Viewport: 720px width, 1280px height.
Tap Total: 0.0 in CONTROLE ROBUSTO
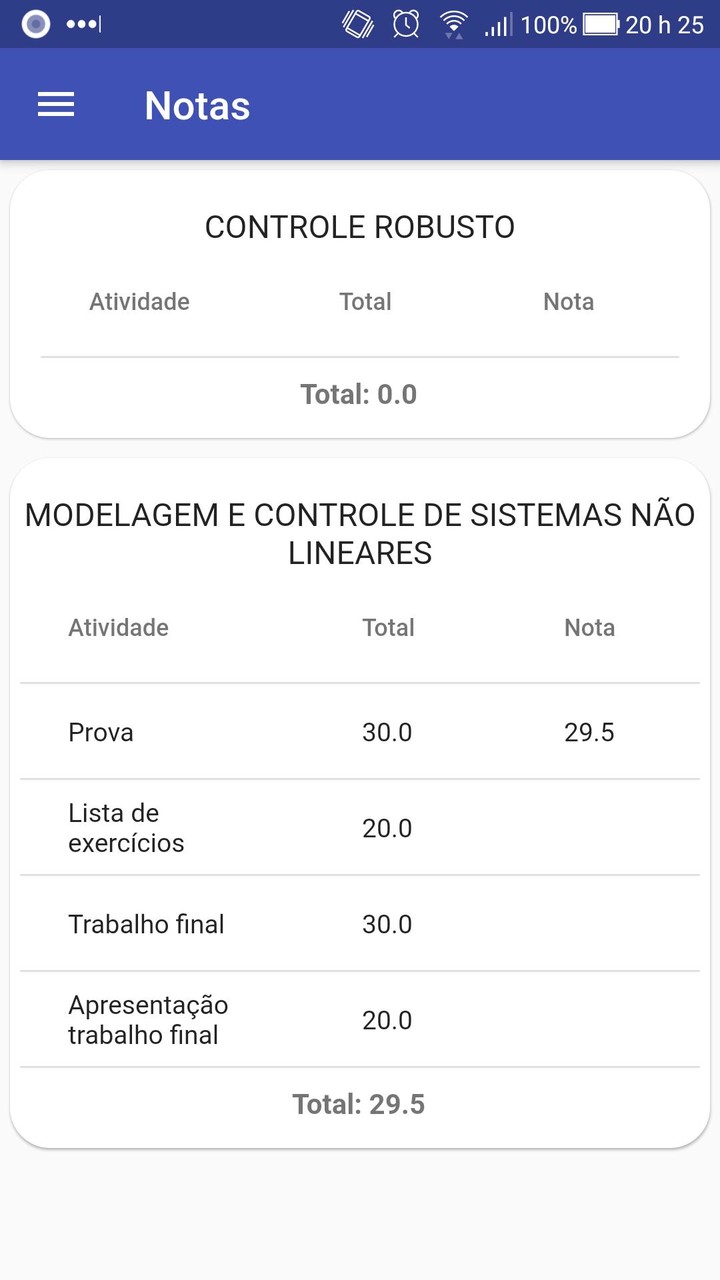[358, 394]
